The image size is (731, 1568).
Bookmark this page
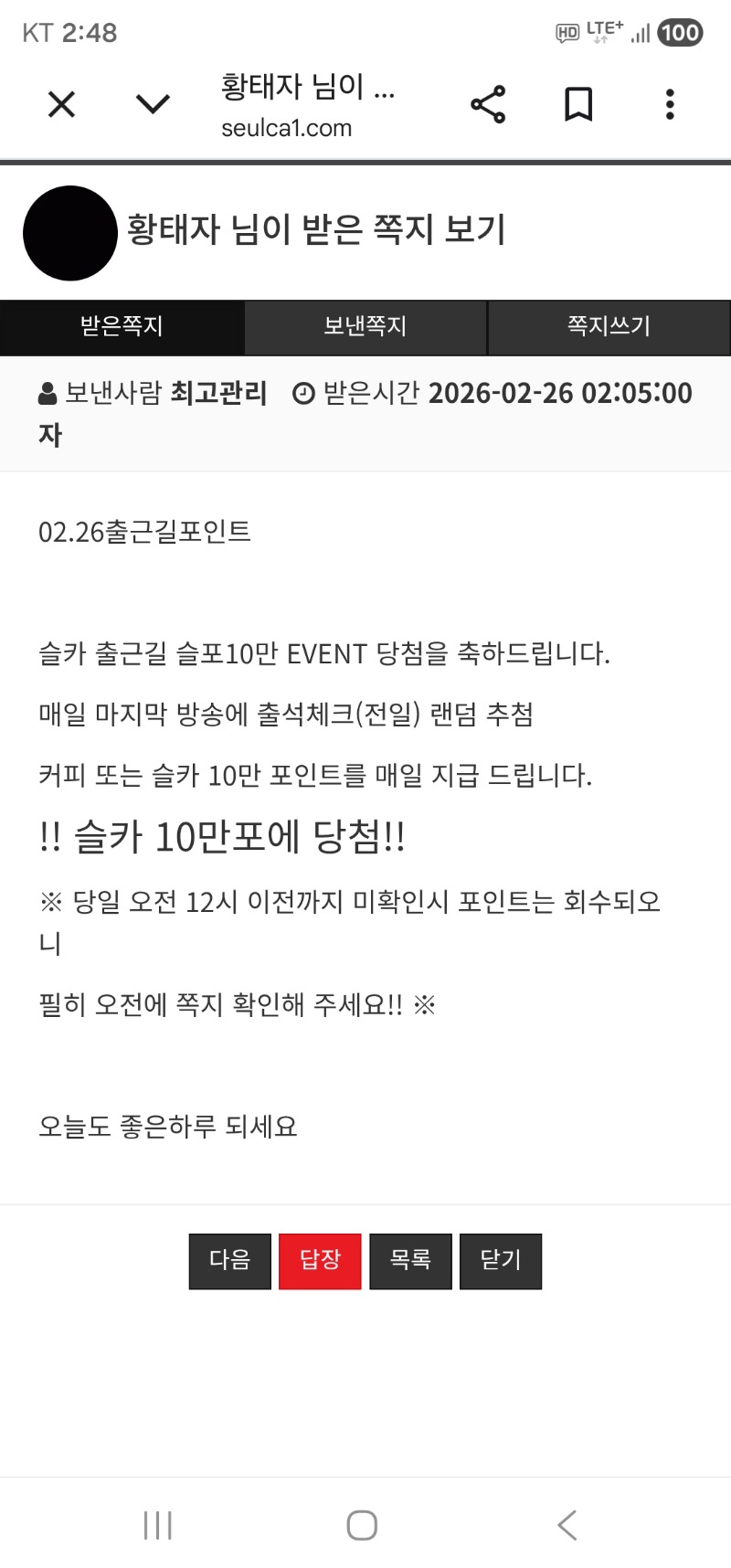[578, 105]
